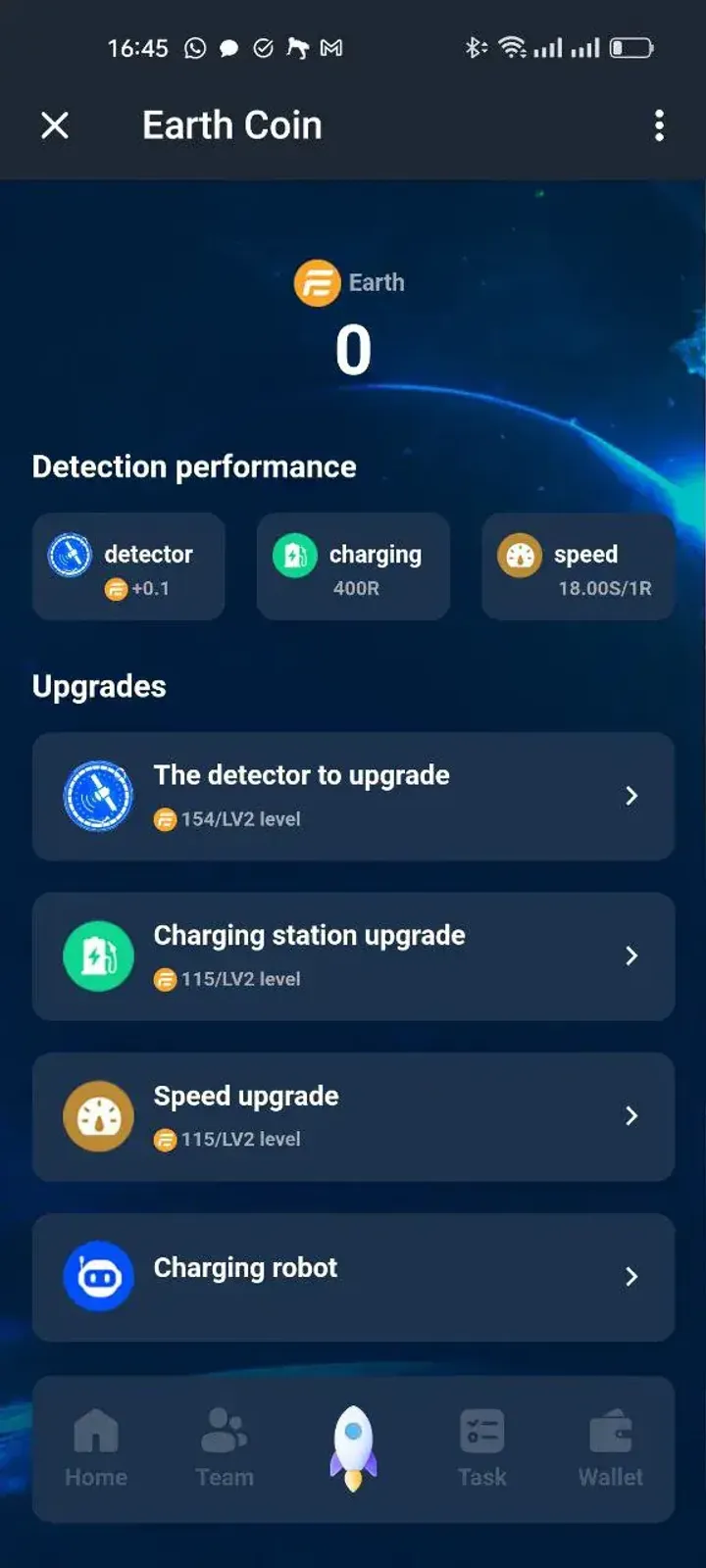Viewport: 706px width, 1568px height.
Task: Close the Earth Coin screen with the X
Action: (x=55, y=125)
